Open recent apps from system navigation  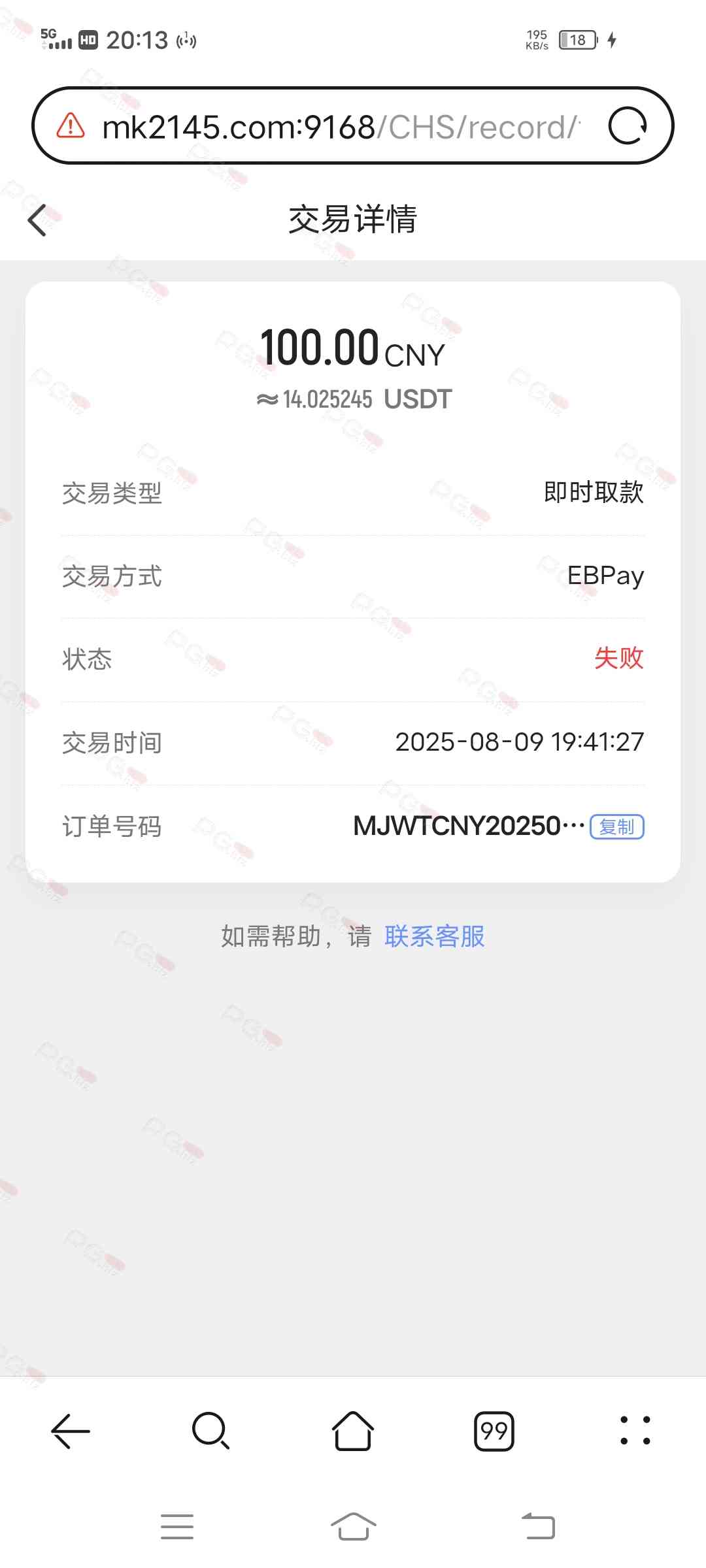(x=177, y=1527)
